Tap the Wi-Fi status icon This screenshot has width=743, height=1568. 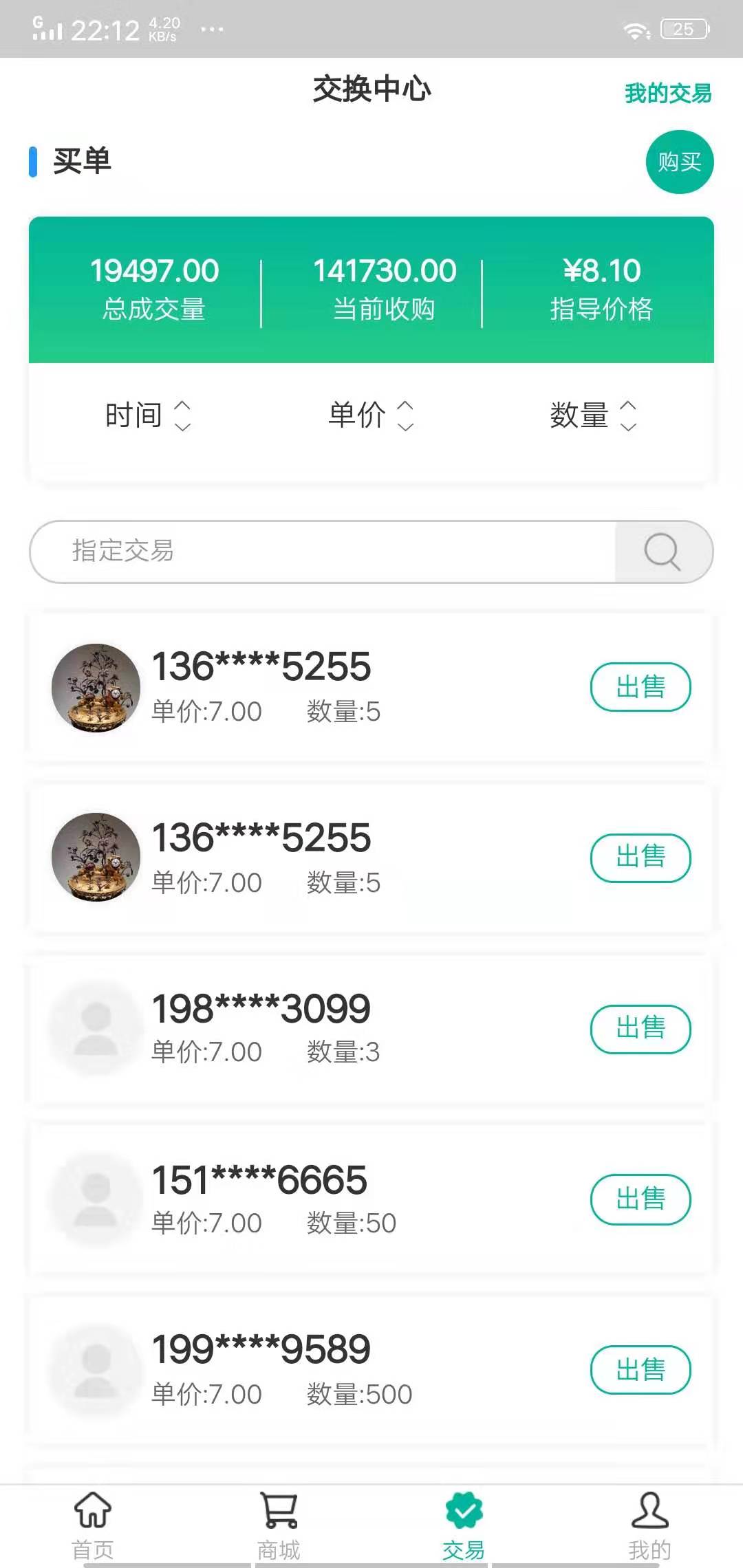636,28
